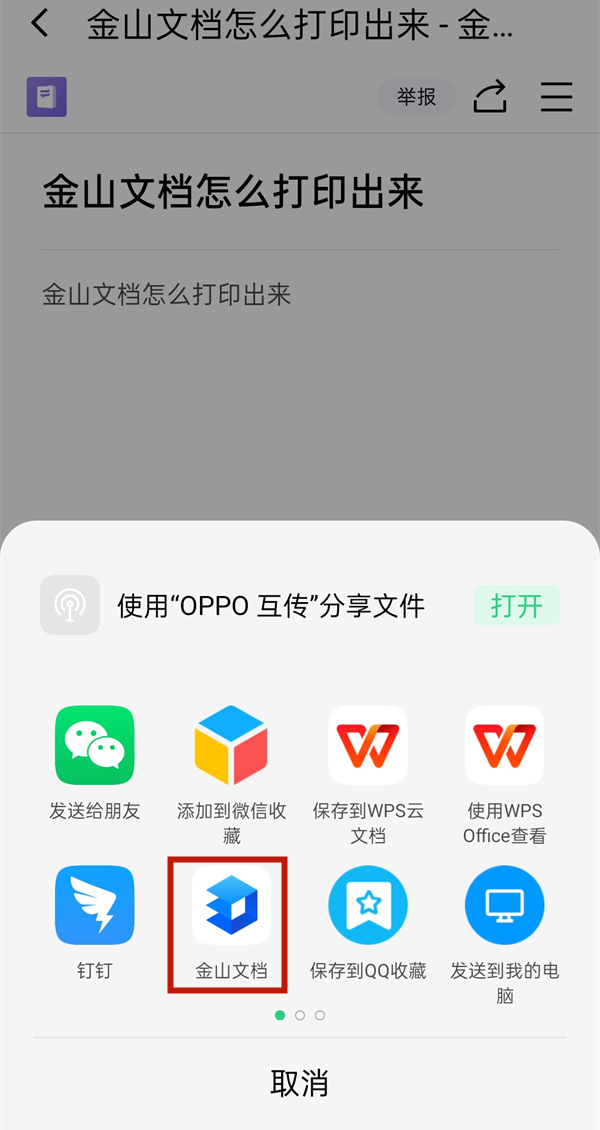
Task: Tap 打开 for OPPO 互传
Action: [516, 605]
